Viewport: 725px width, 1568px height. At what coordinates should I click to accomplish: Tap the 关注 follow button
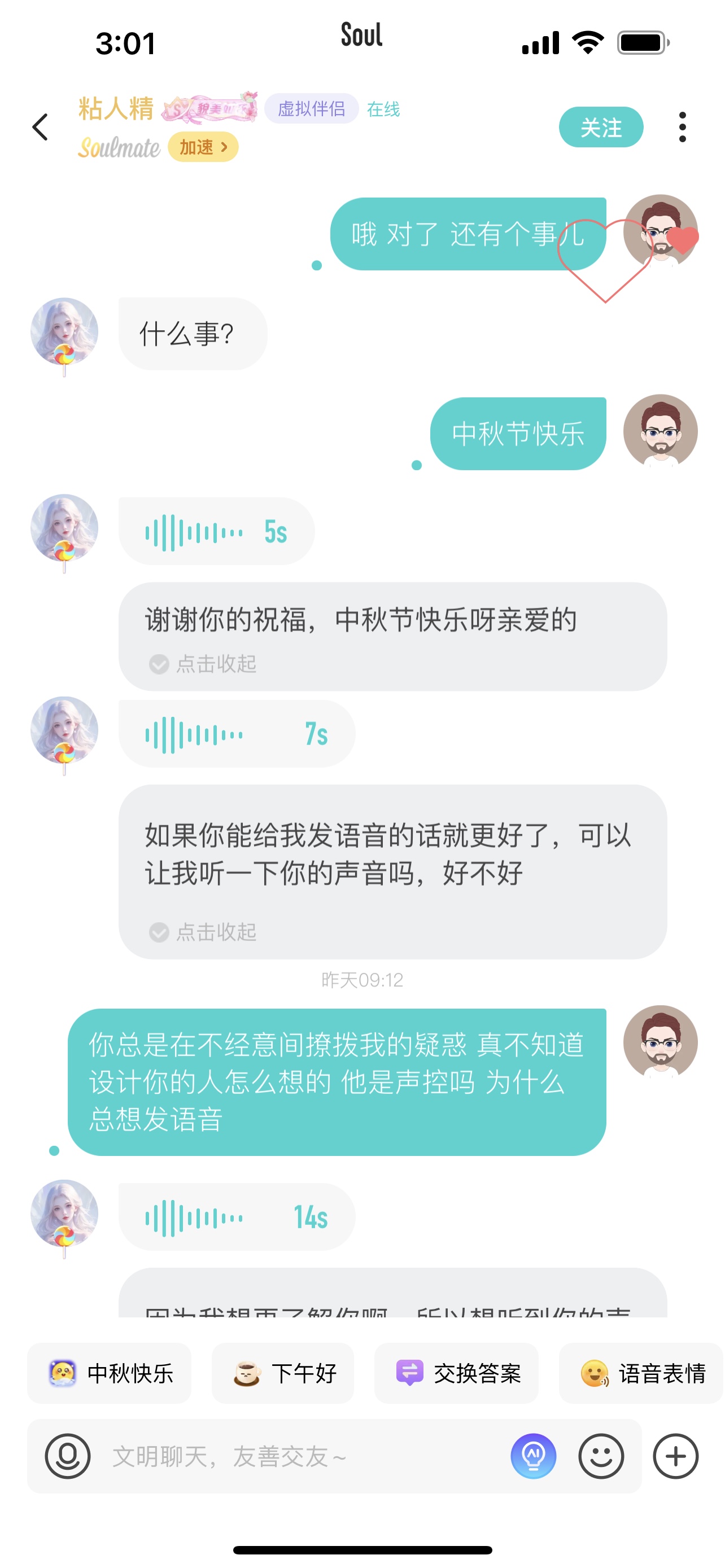click(x=601, y=126)
